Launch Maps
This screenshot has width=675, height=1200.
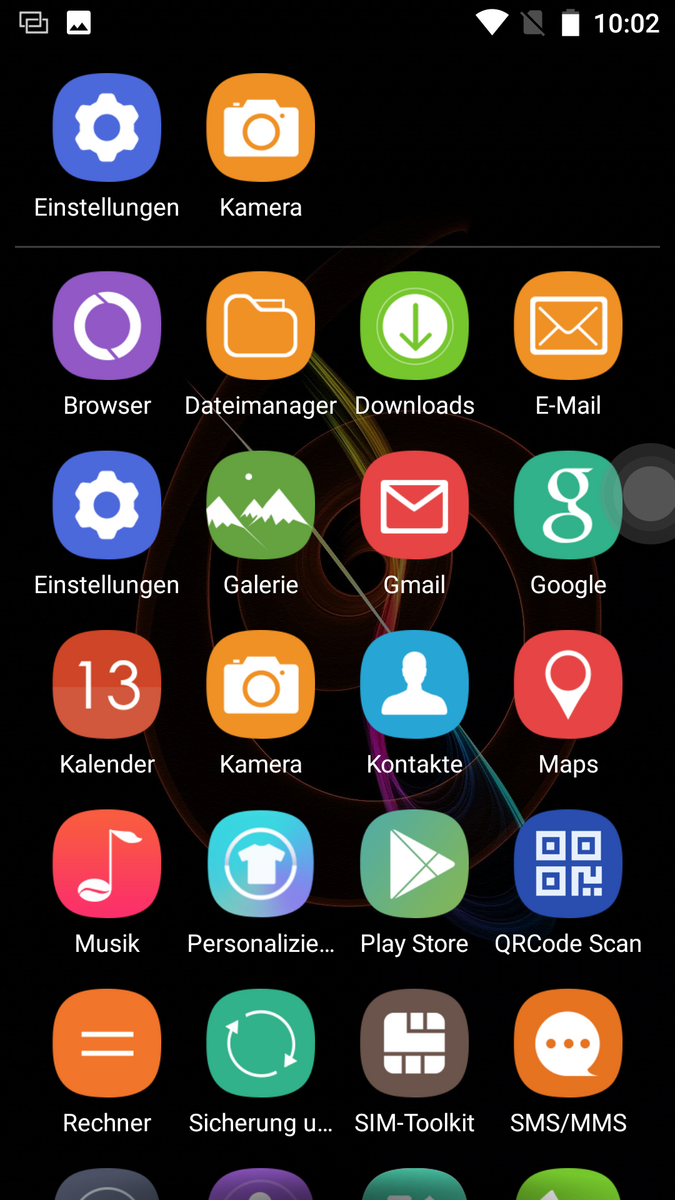[568, 685]
